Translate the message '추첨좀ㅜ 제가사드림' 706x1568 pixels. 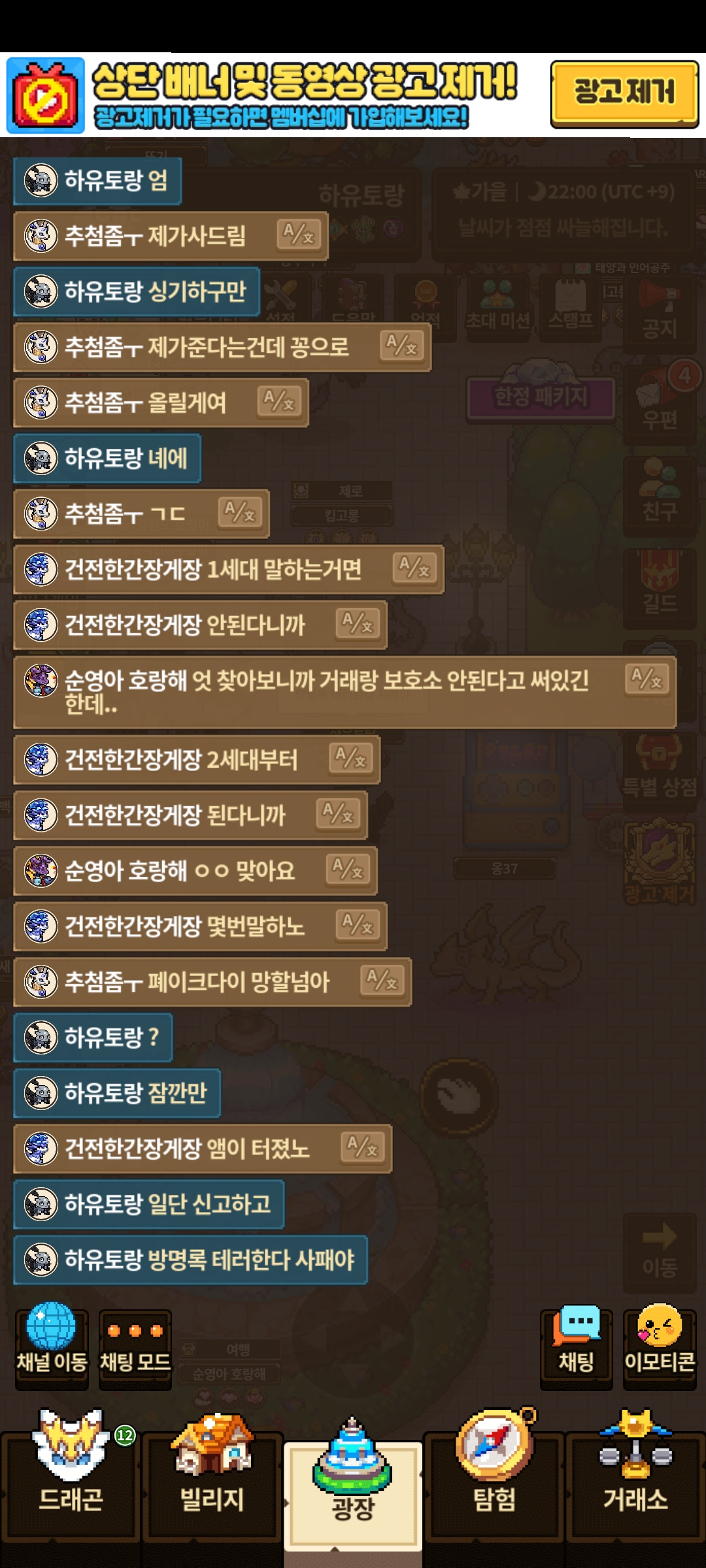[x=298, y=235]
